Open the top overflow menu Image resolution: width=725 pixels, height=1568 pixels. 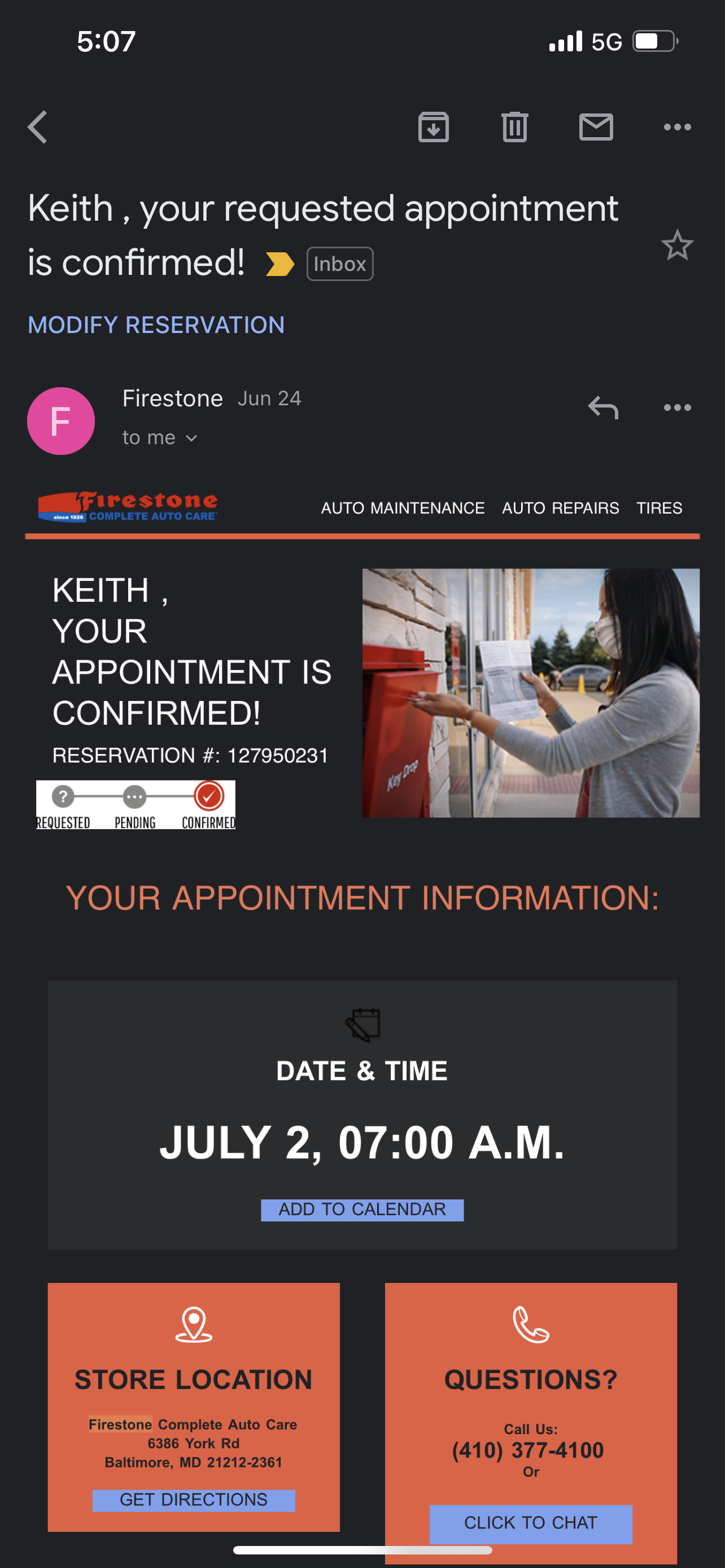point(677,127)
